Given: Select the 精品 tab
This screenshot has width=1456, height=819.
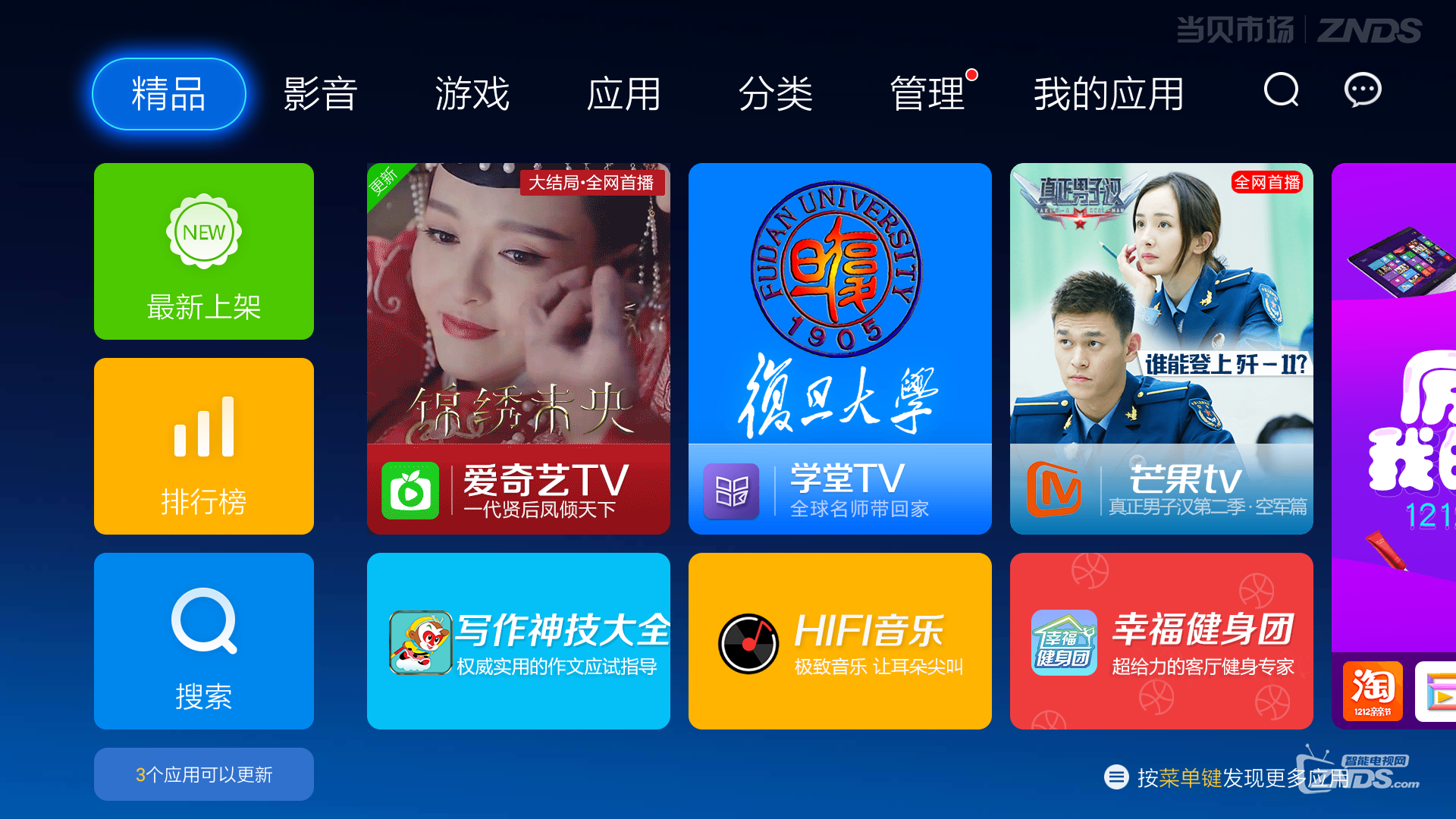Looking at the screenshot, I should click(169, 94).
